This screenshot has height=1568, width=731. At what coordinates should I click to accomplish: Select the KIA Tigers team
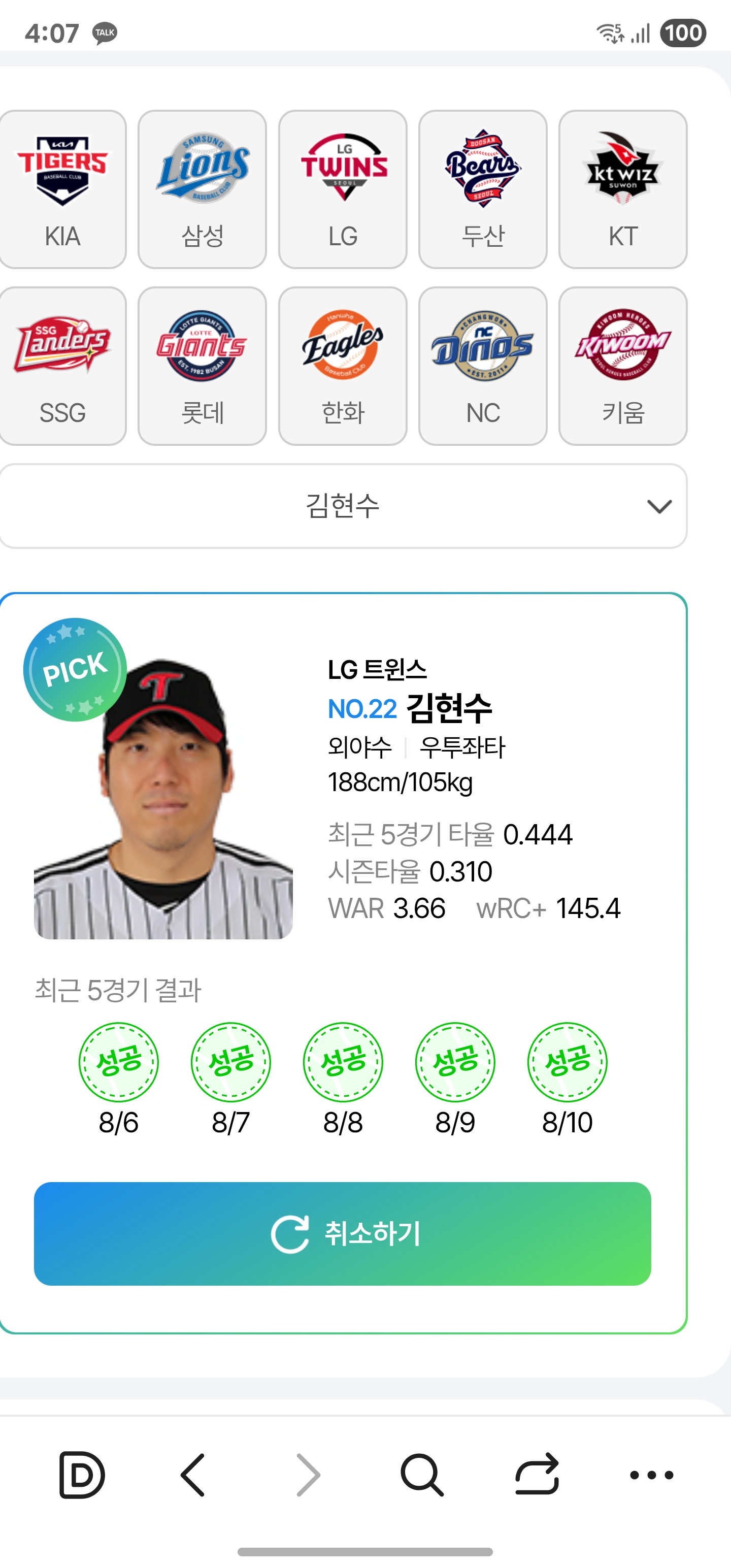[x=62, y=189]
